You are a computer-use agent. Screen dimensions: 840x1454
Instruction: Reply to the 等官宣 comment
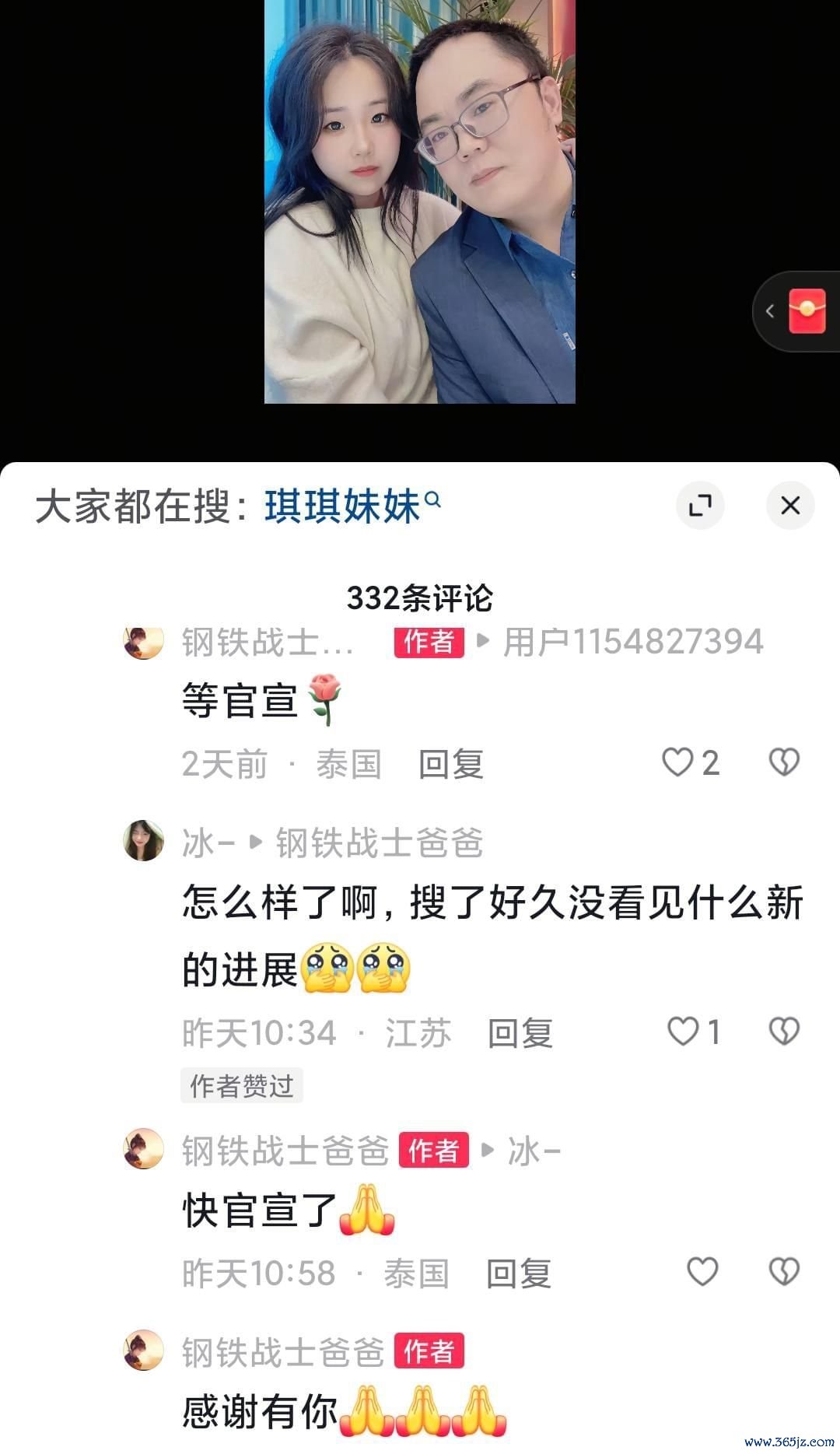(450, 764)
